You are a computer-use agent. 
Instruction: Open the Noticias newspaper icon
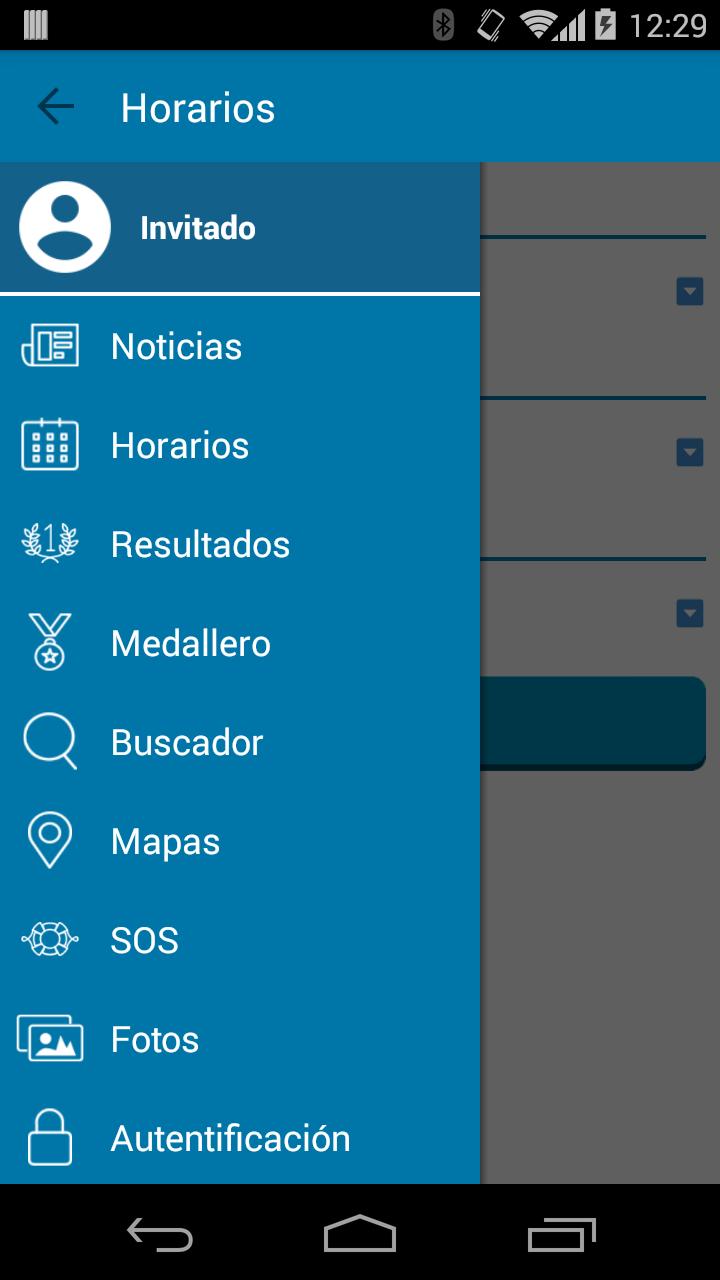tap(49, 345)
